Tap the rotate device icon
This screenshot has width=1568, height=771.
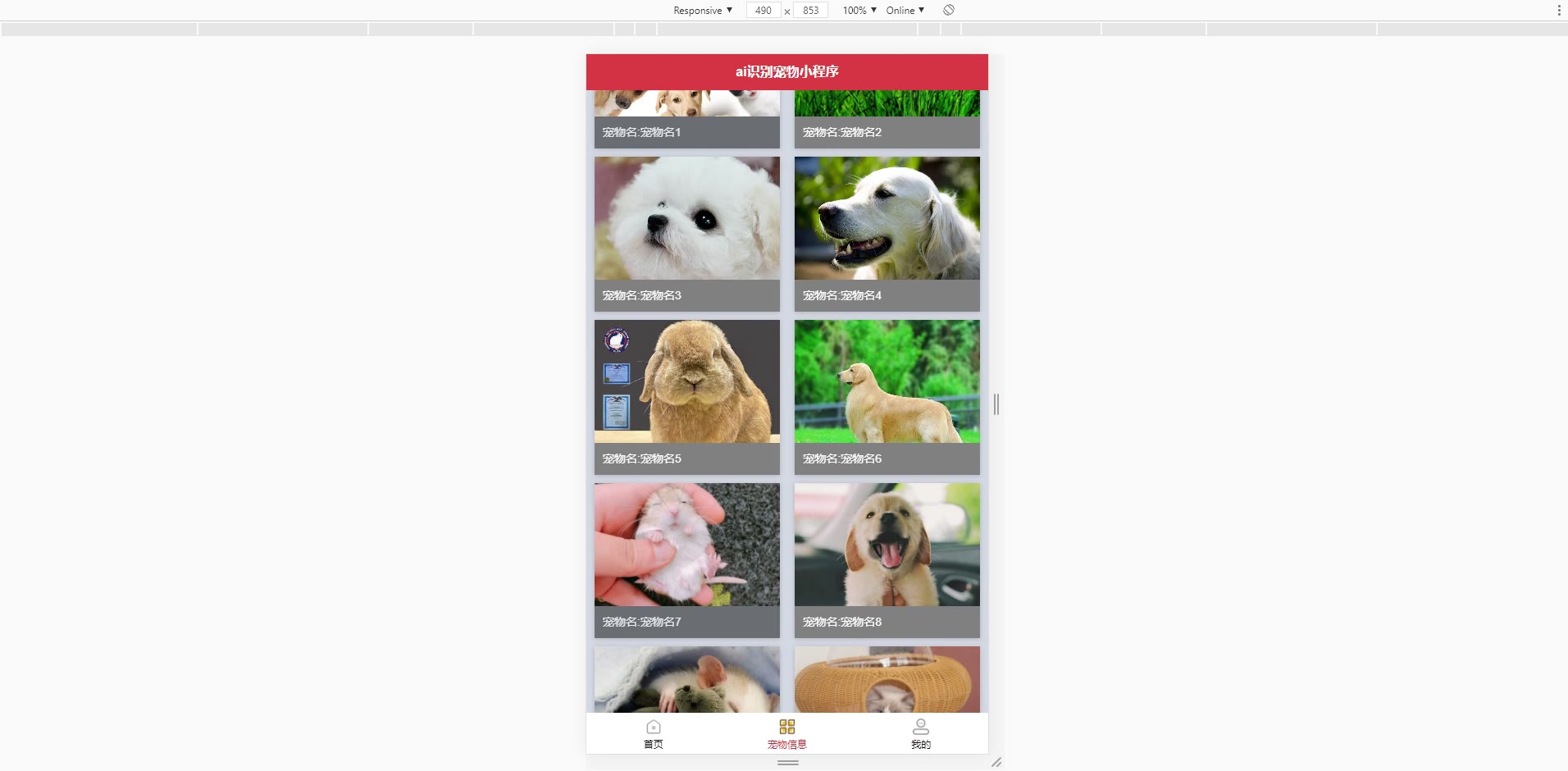click(x=949, y=10)
